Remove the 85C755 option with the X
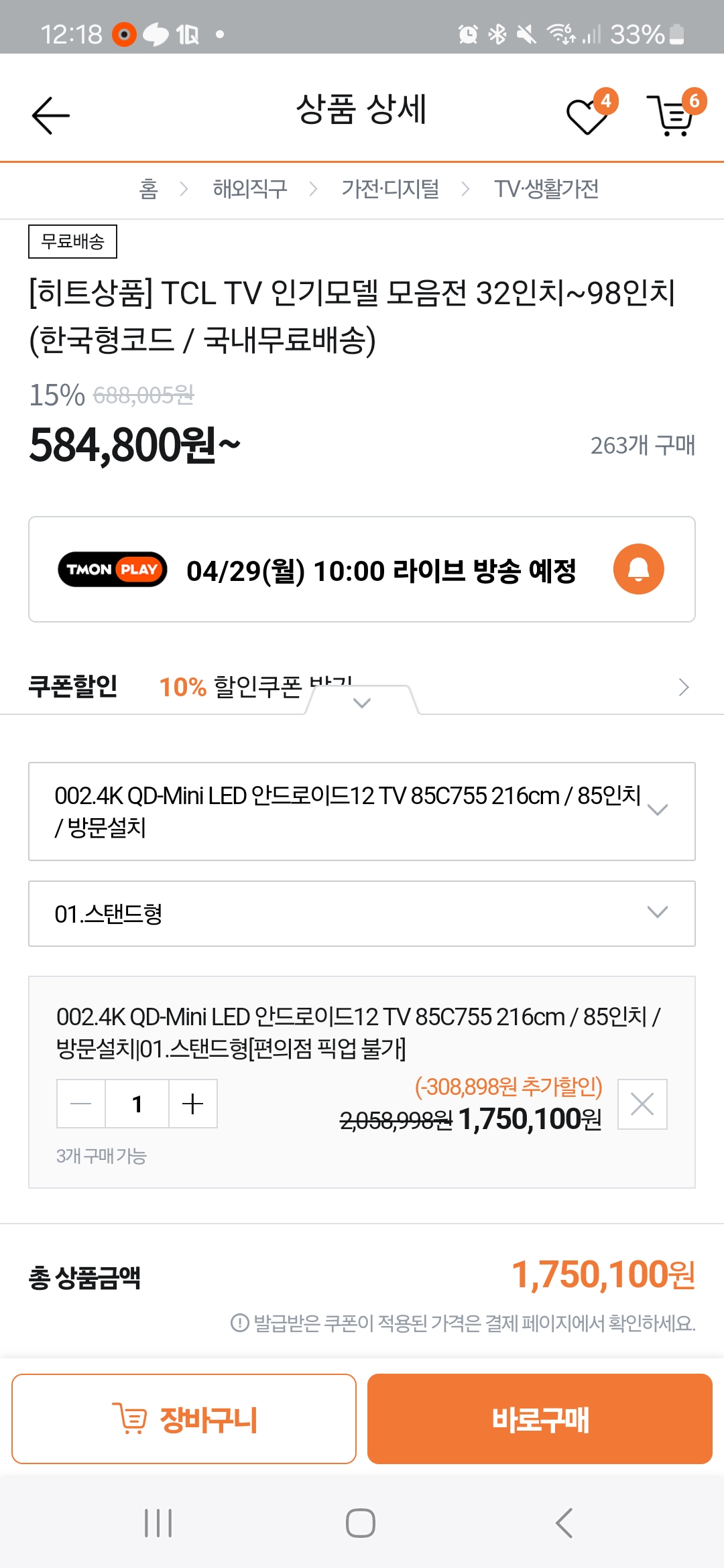Image resolution: width=724 pixels, height=1568 pixels. 642,1104
